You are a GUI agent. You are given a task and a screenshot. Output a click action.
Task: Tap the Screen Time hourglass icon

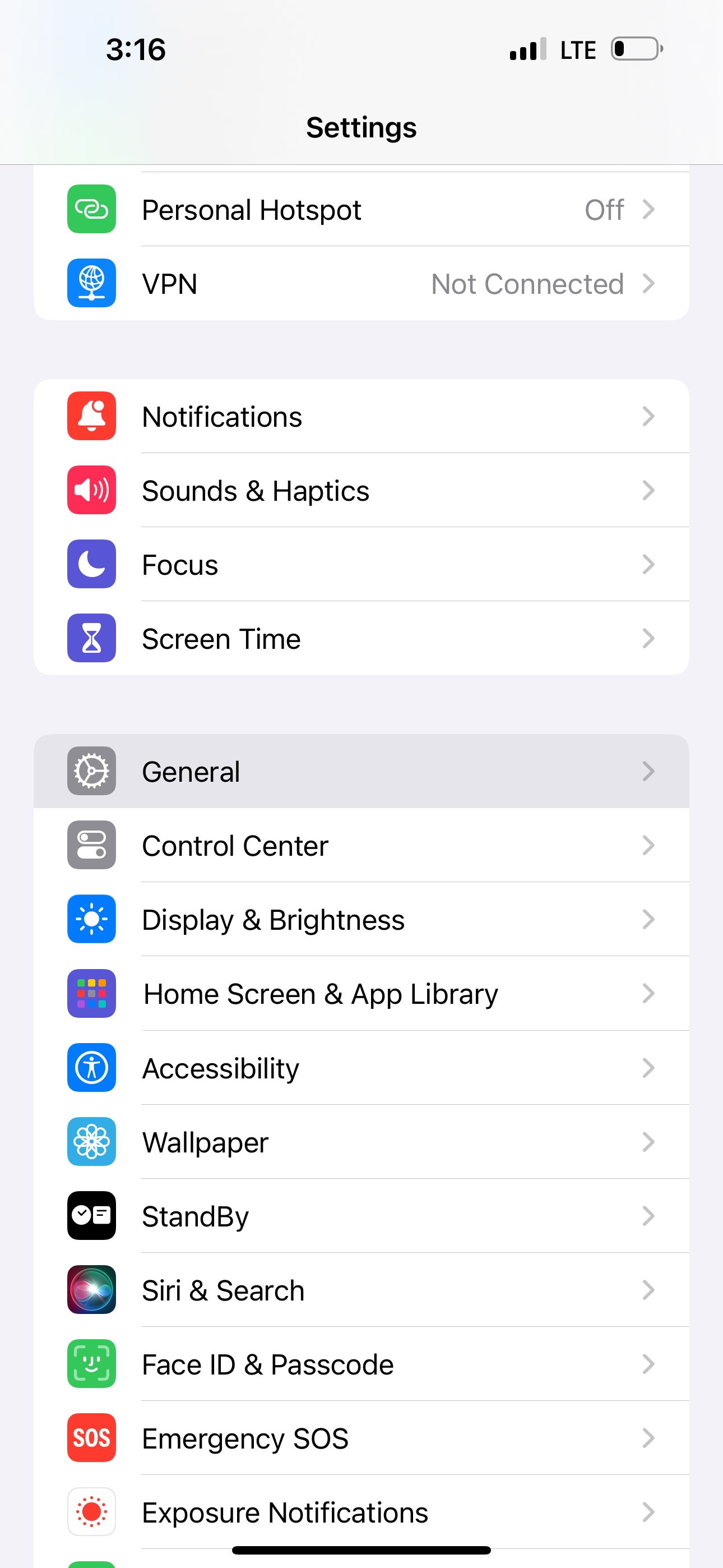point(91,639)
